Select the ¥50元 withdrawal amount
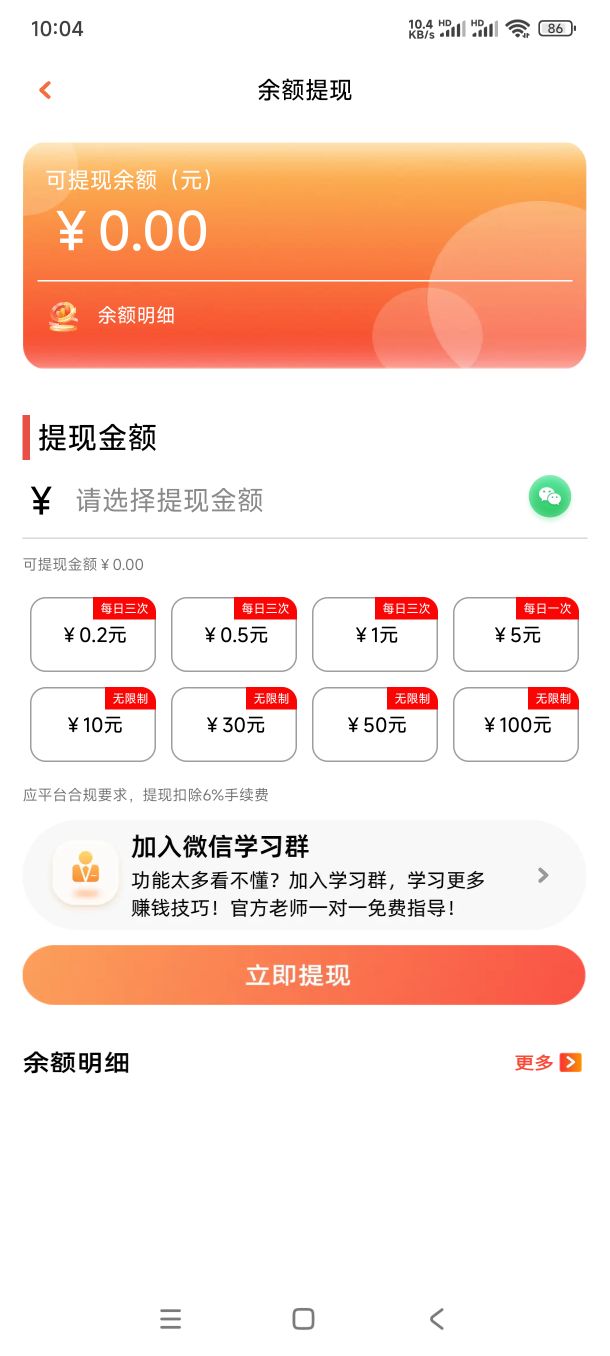This screenshot has width=610, height=1356. (375, 725)
